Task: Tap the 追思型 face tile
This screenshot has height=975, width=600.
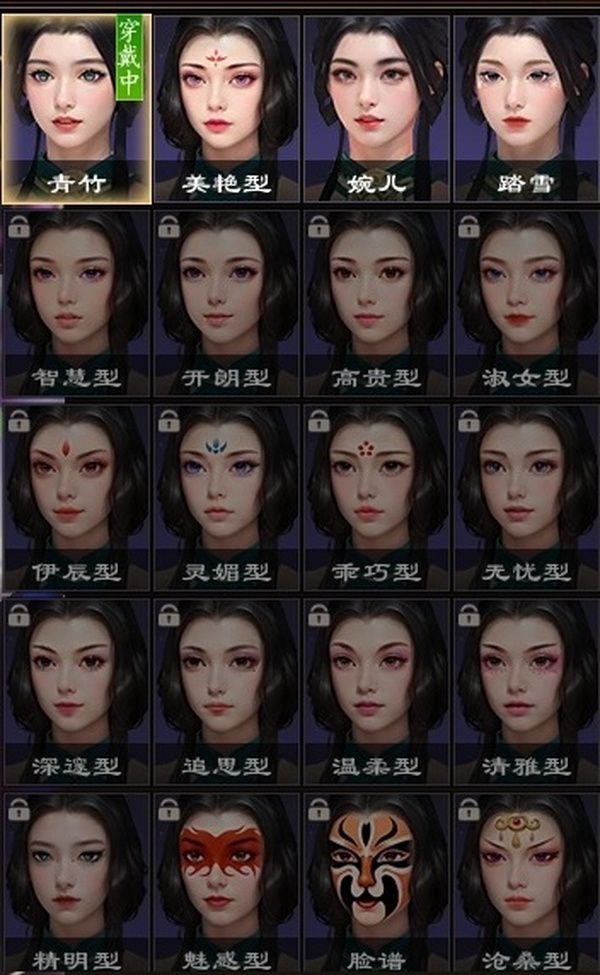Action: pos(226,690)
